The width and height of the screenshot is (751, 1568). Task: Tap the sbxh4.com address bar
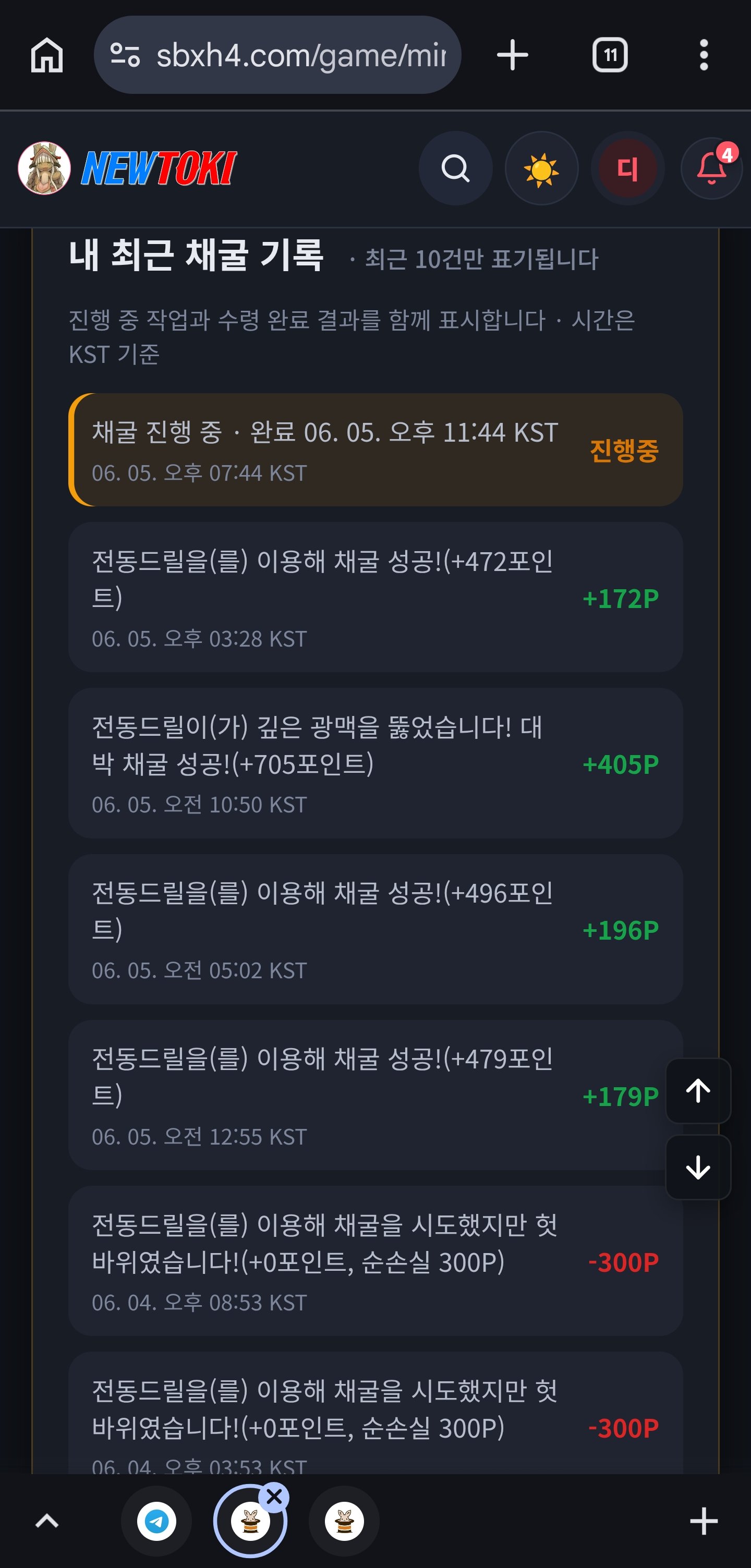[x=277, y=55]
